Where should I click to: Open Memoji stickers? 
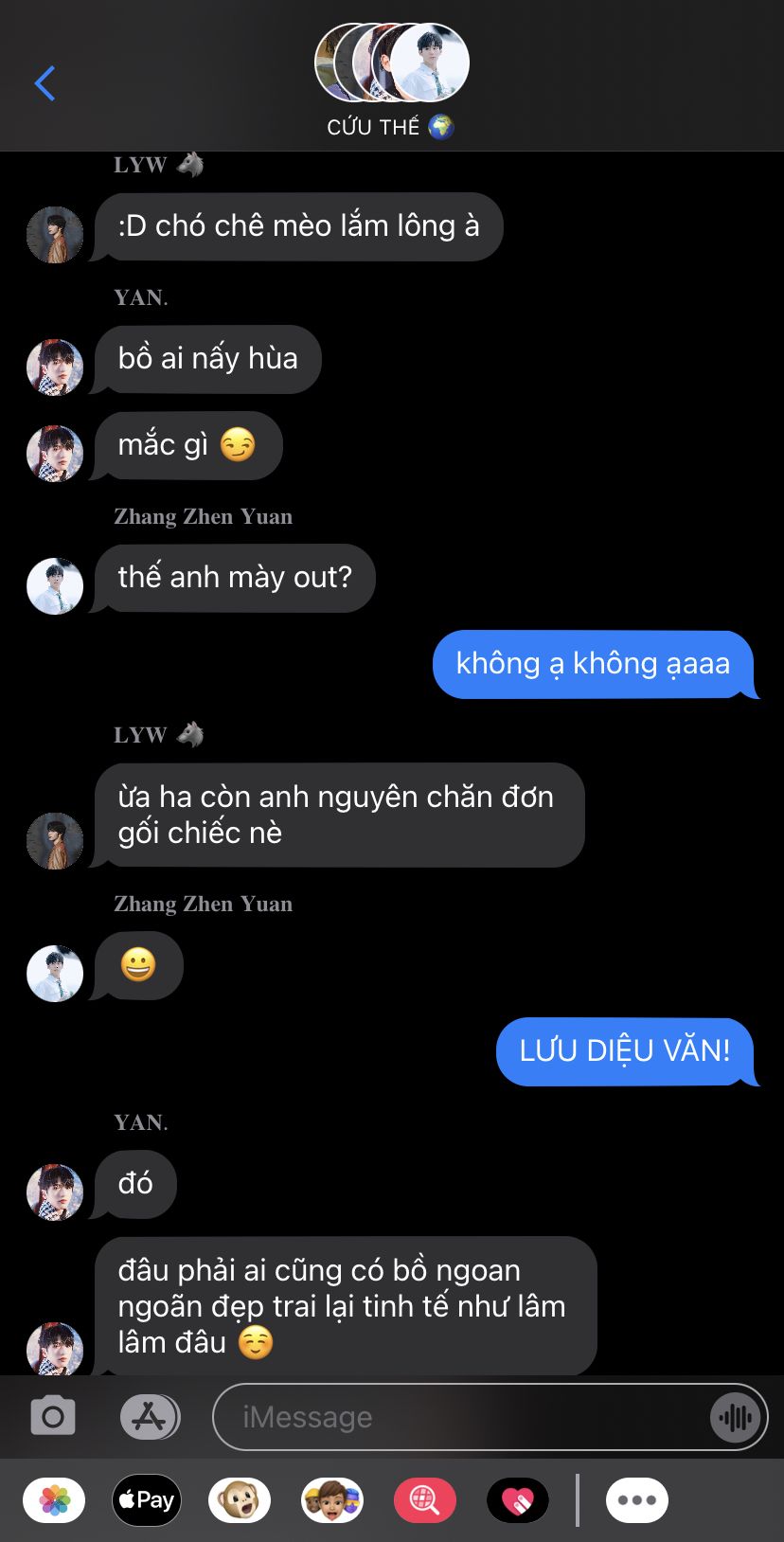332,1500
